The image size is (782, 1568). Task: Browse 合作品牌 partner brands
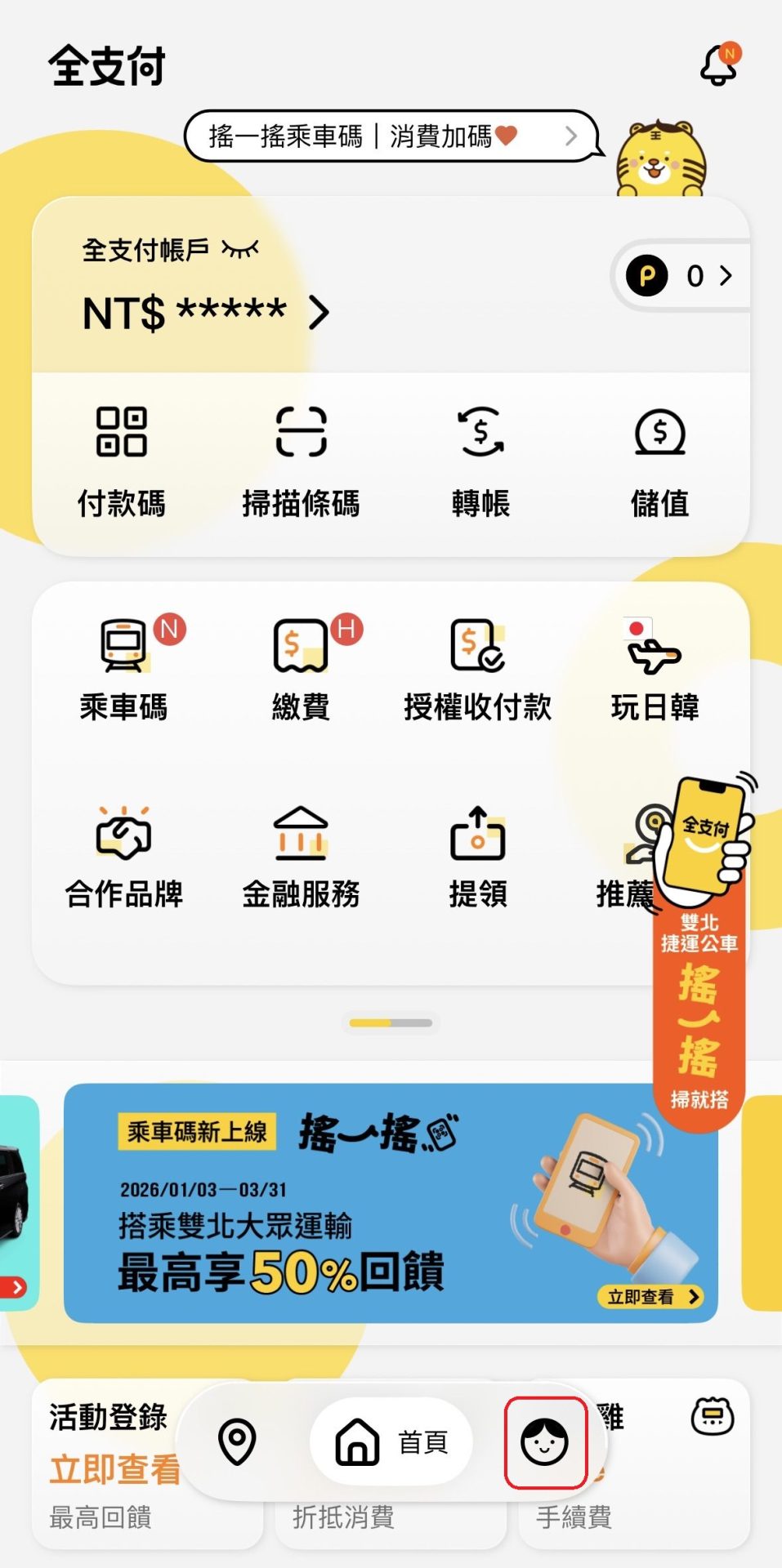click(124, 857)
